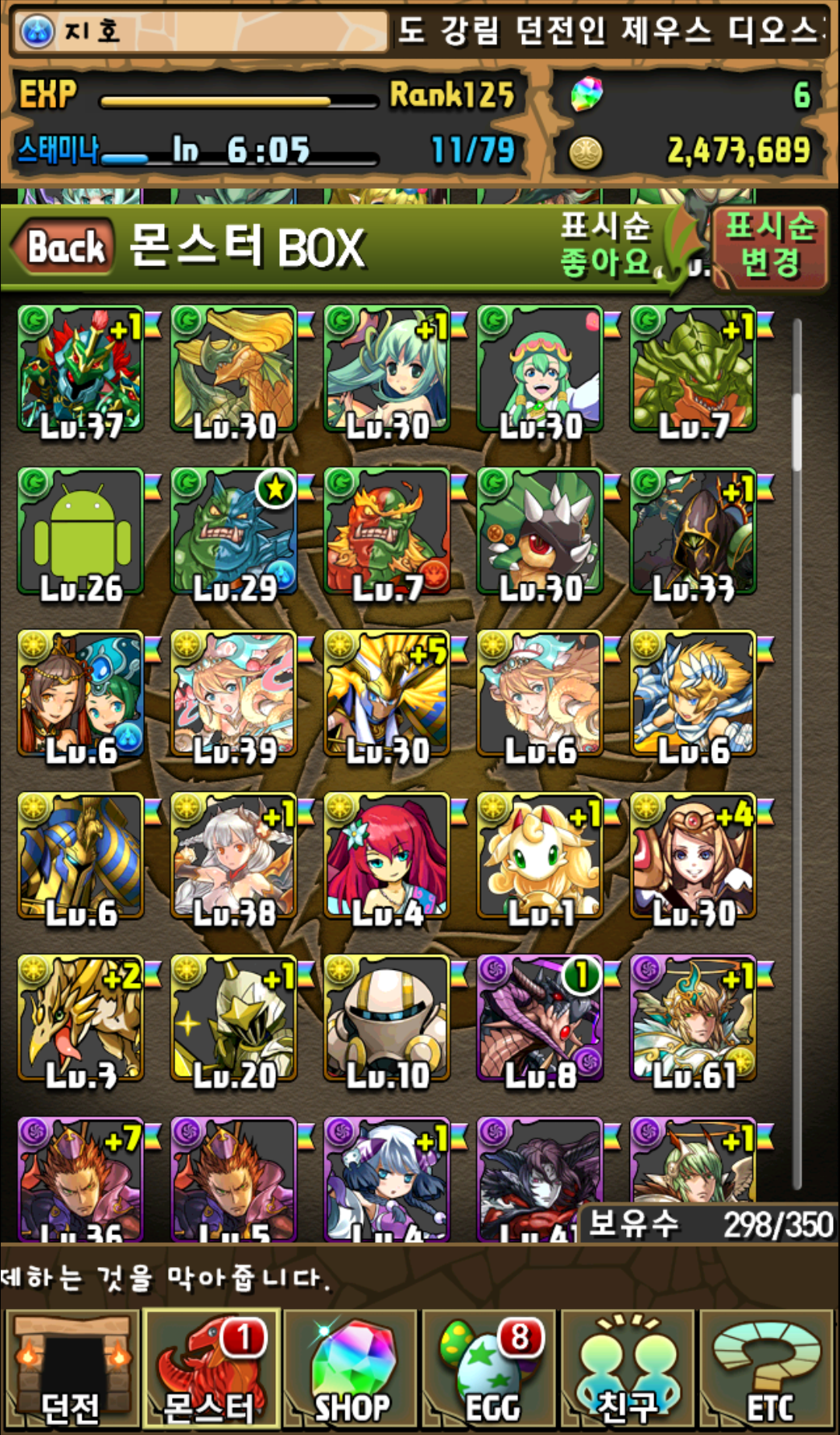Open the yellow fluffy monster Lv.1
The height and width of the screenshot is (1435, 840).
pos(541,857)
